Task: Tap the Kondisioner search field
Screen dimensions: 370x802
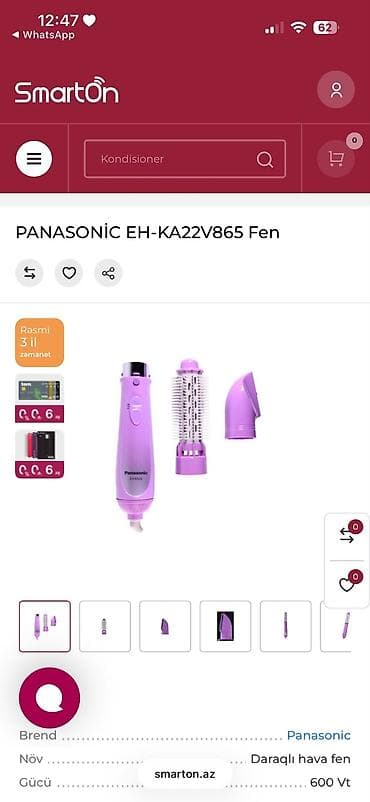Action: (x=185, y=159)
